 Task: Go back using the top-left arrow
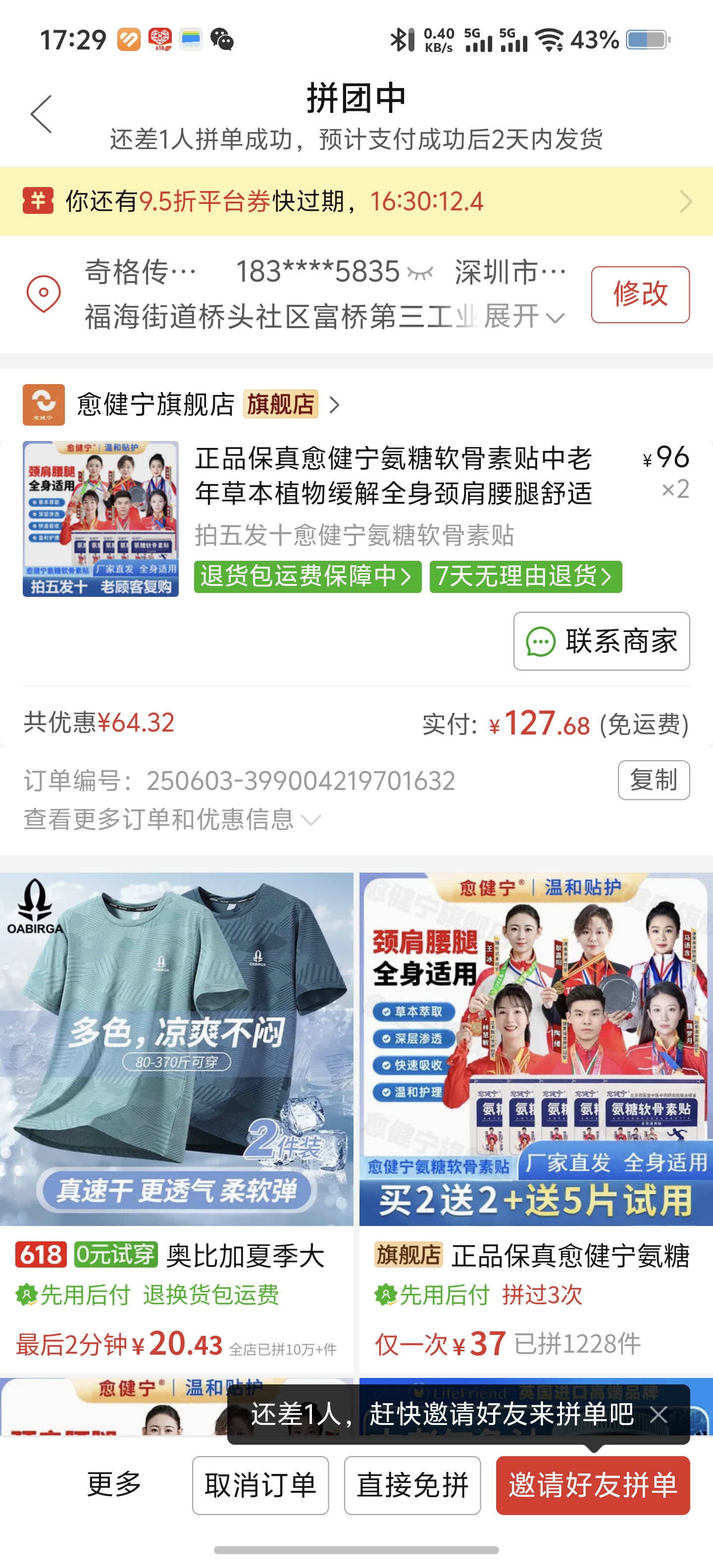point(42,114)
